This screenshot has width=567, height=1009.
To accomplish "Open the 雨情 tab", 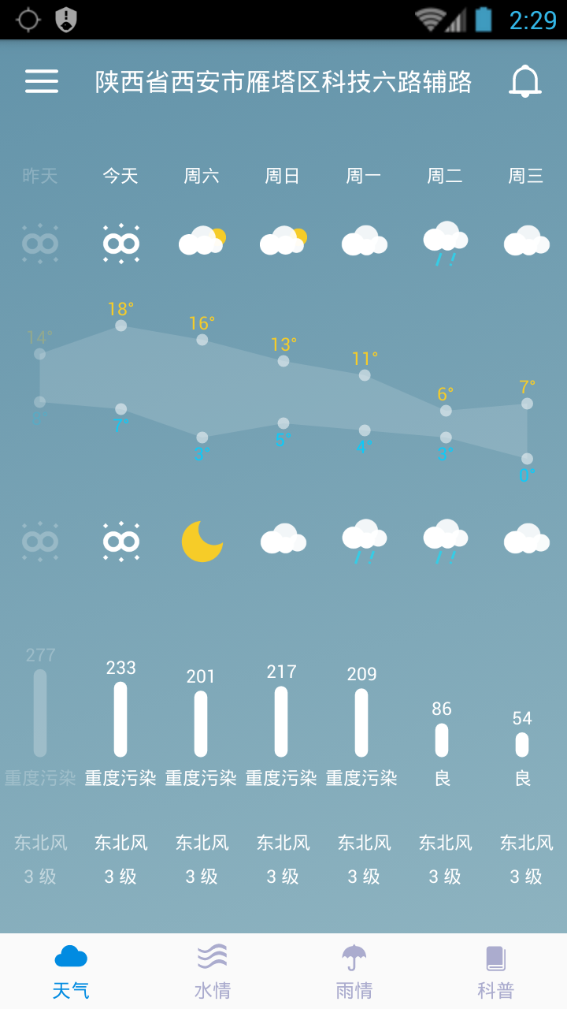I will [x=354, y=972].
